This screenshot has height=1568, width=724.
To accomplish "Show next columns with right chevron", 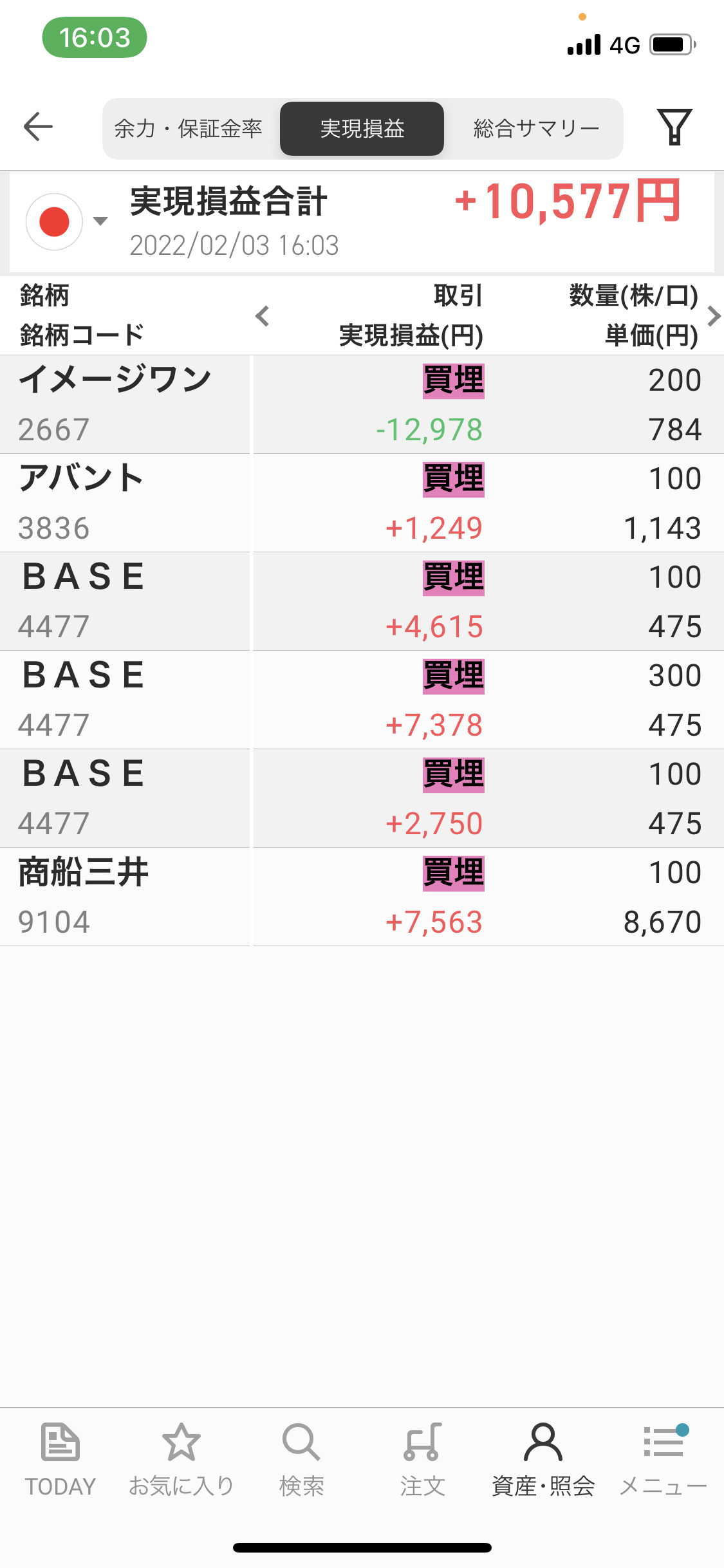I will [x=713, y=316].
